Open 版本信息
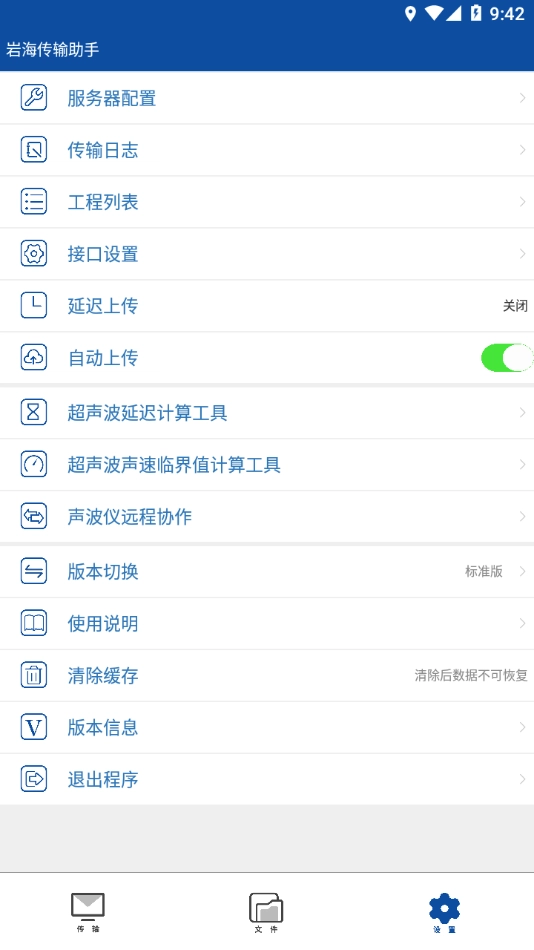534x950 pixels. point(267,727)
